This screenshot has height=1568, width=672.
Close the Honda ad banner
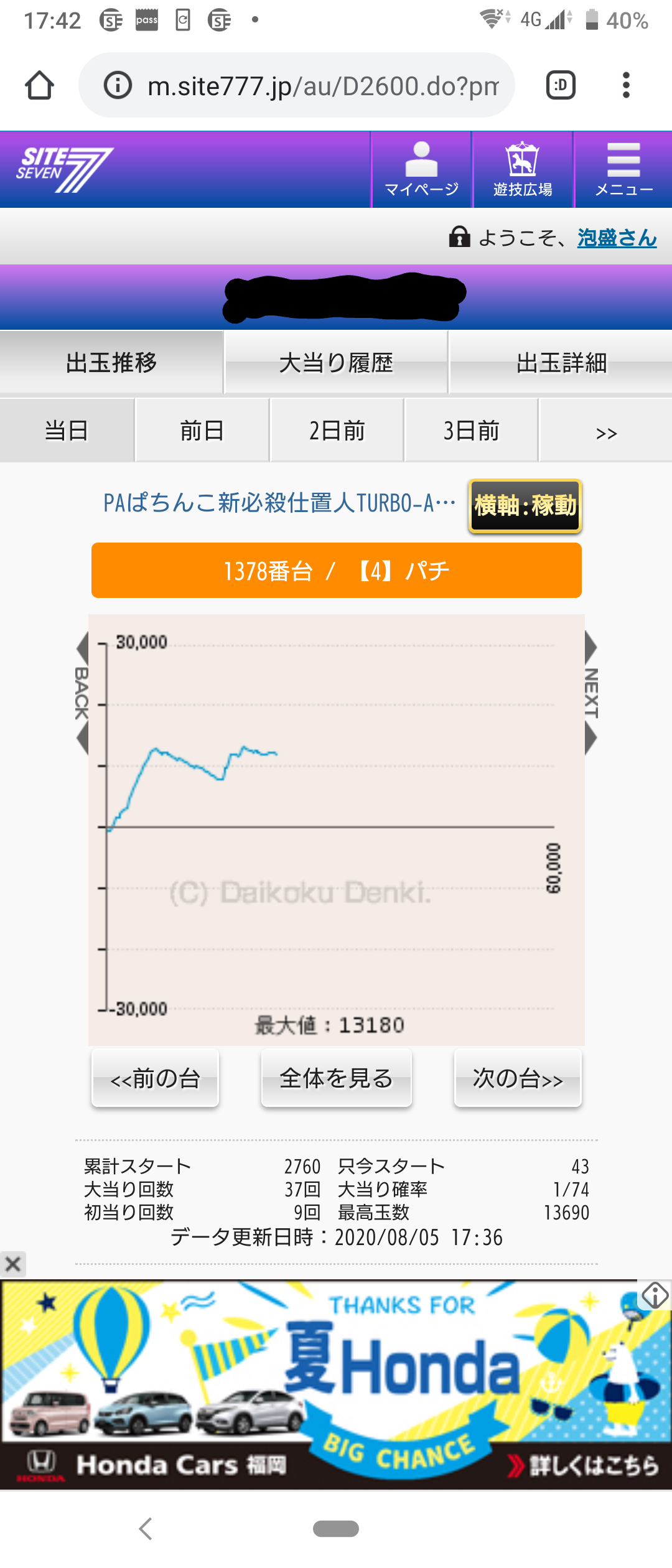click(13, 1264)
